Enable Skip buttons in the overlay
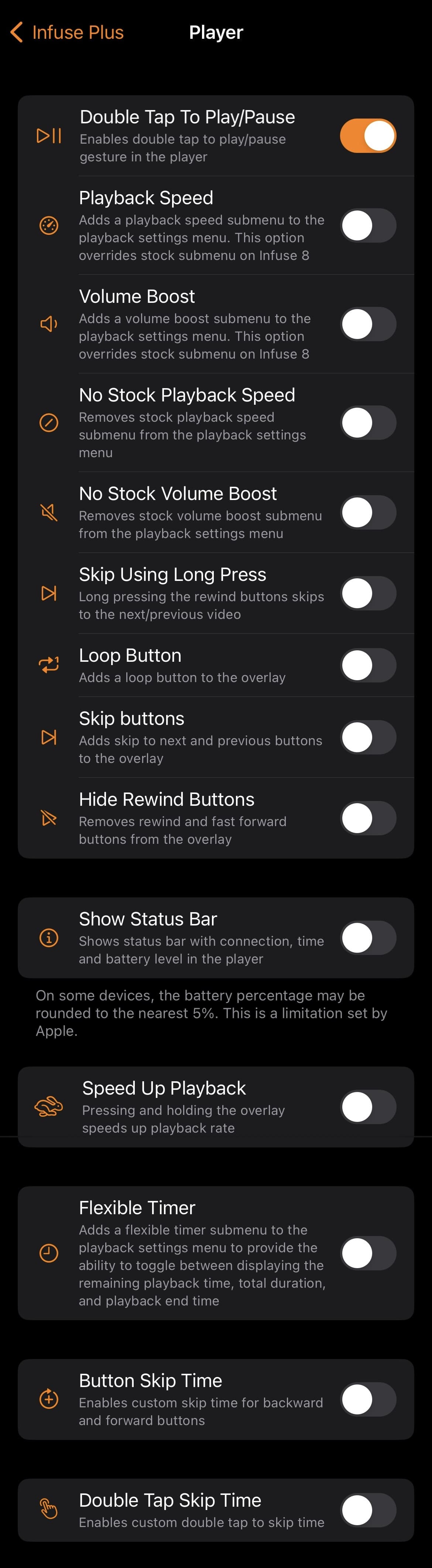The height and width of the screenshot is (1568, 432). (x=367, y=738)
